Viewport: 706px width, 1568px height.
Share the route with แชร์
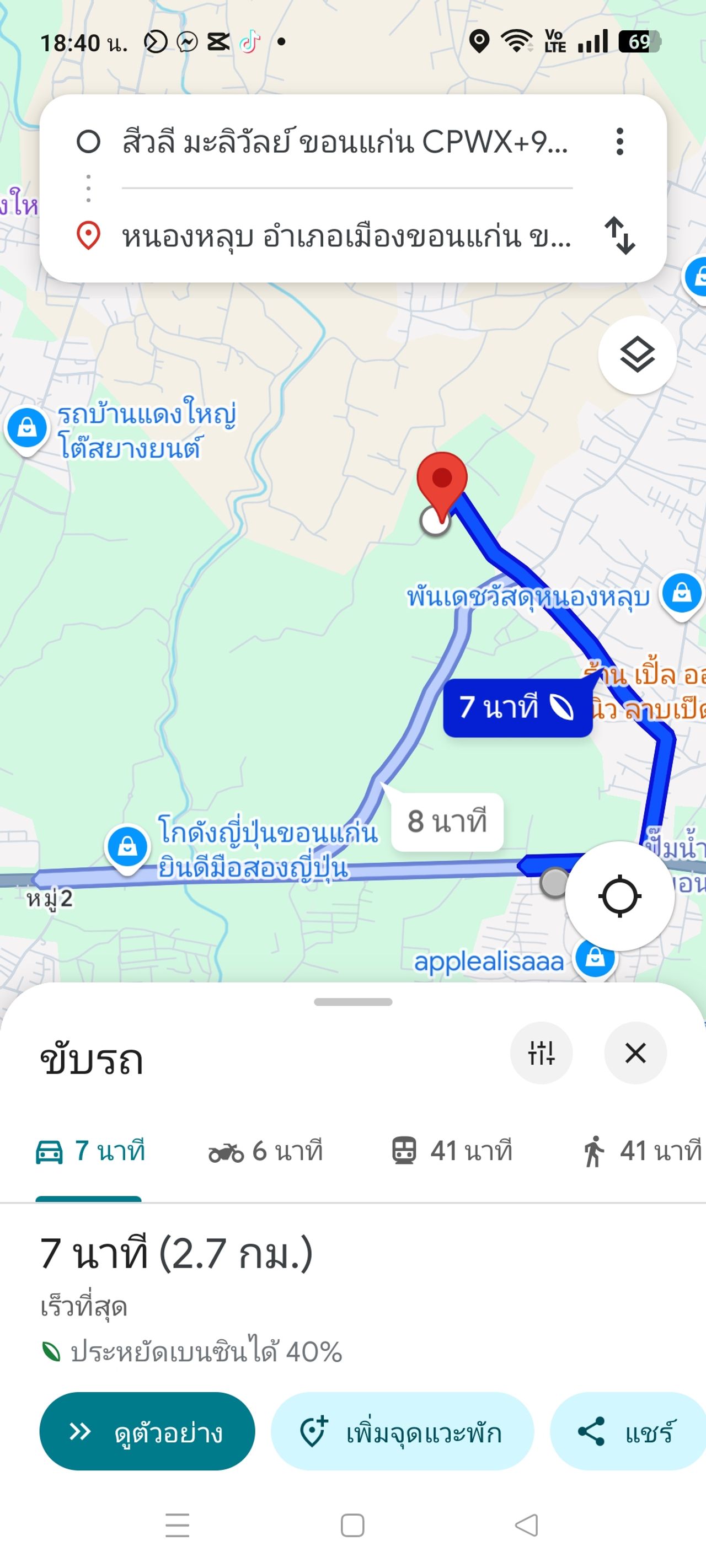tap(628, 1432)
